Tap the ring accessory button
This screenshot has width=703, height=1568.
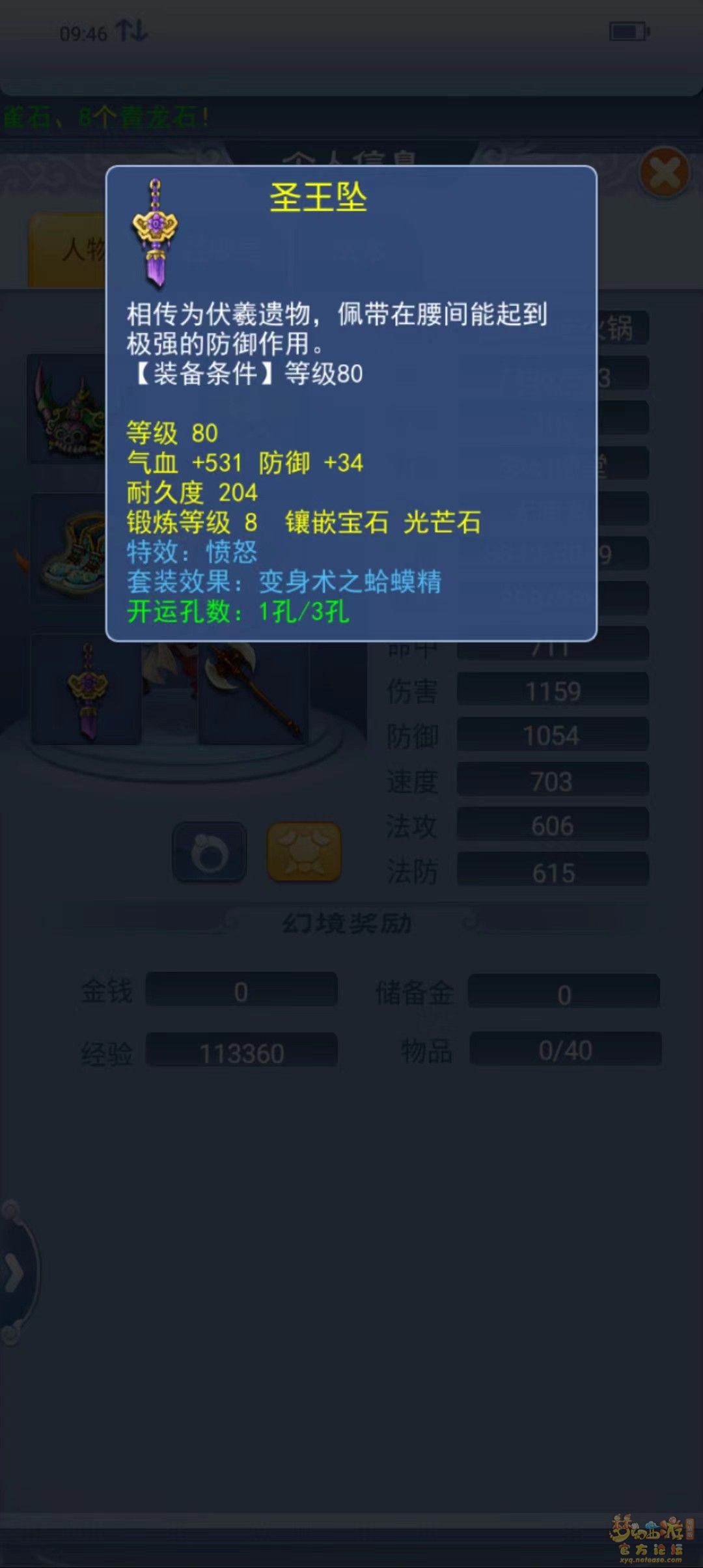click(x=210, y=852)
